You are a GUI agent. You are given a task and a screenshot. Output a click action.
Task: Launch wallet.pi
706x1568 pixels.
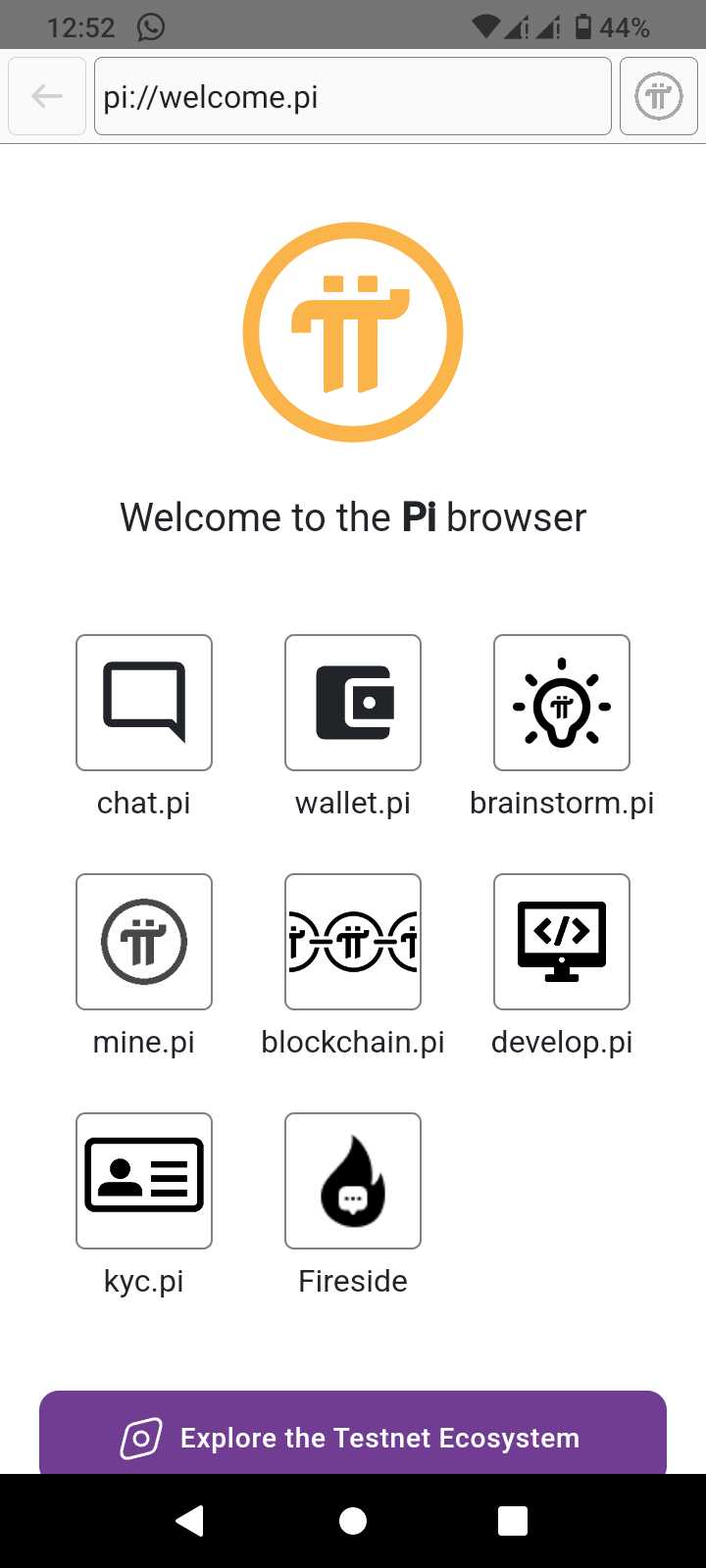pos(353,703)
